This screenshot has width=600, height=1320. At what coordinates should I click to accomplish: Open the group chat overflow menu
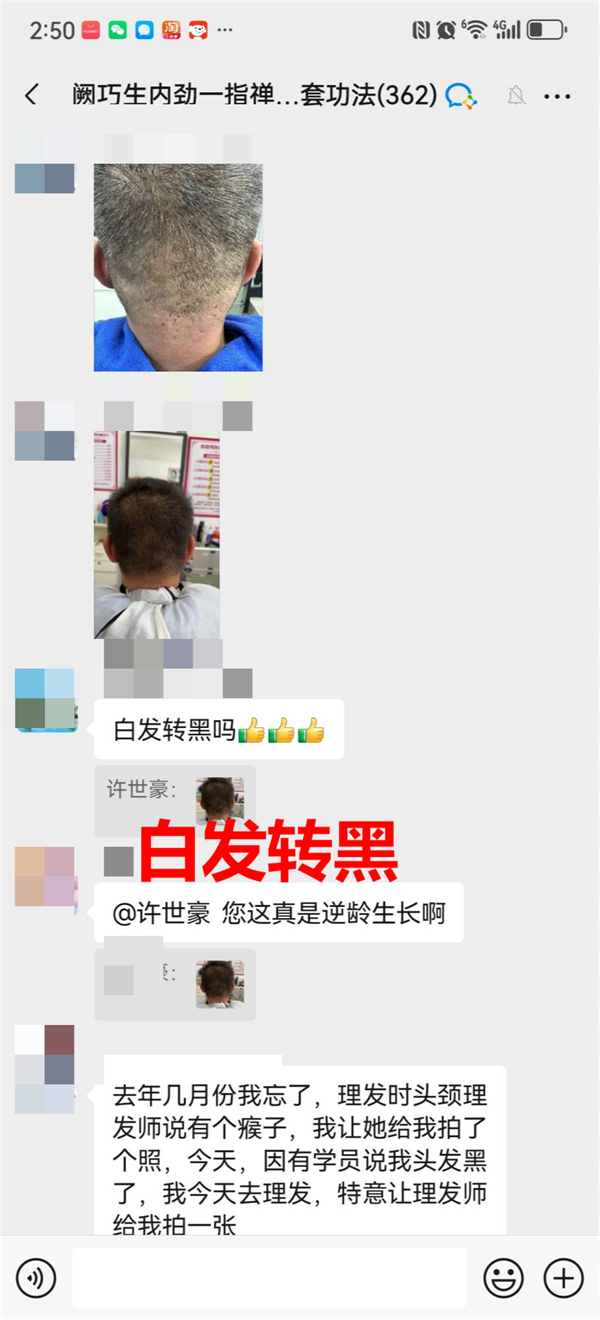(x=557, y=96)
